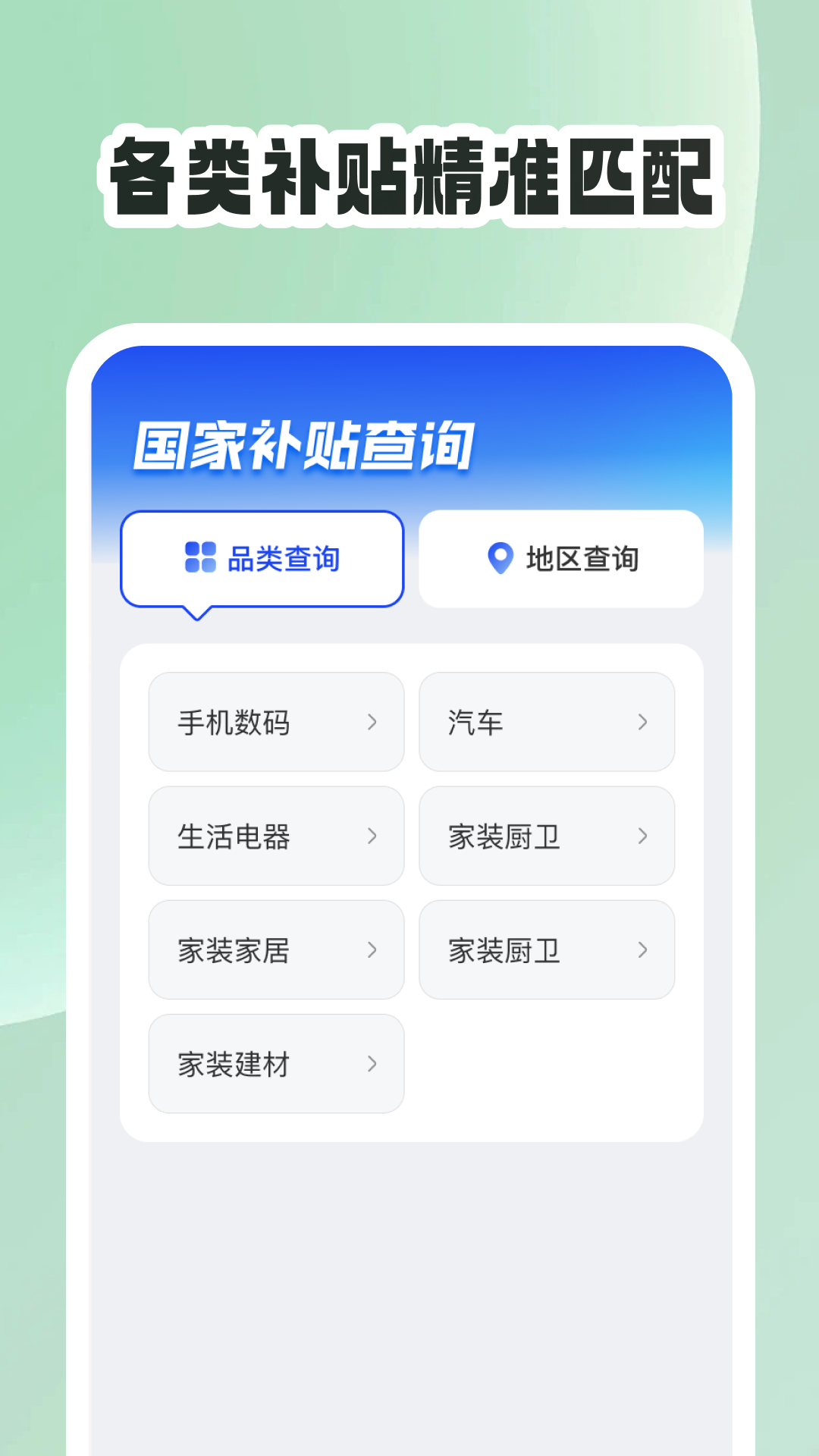Viewport: 819px width, 1456px height.
Task: Expand the chevron on 家装家居
Action: click(x=373, y=950)
